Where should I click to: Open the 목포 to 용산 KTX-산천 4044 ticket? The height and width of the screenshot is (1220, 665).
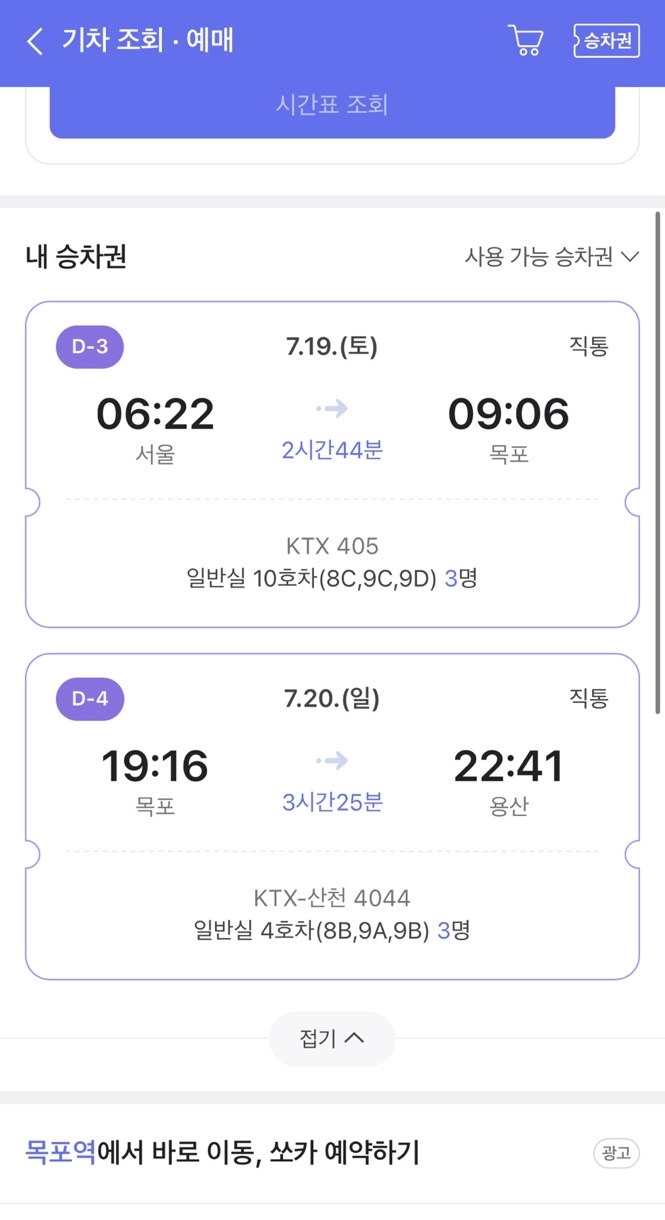coord(332,816)
